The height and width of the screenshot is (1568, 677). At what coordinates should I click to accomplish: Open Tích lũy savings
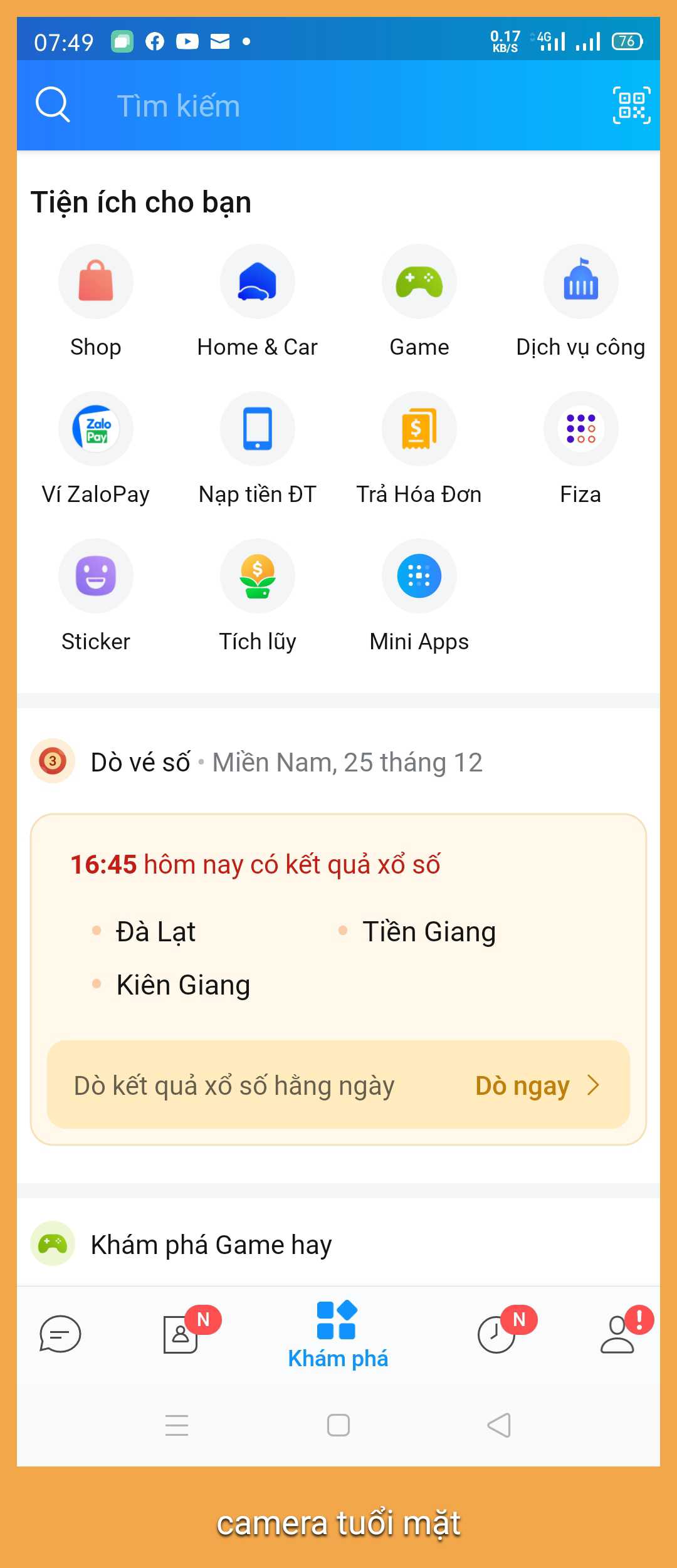tap(257, 577)
